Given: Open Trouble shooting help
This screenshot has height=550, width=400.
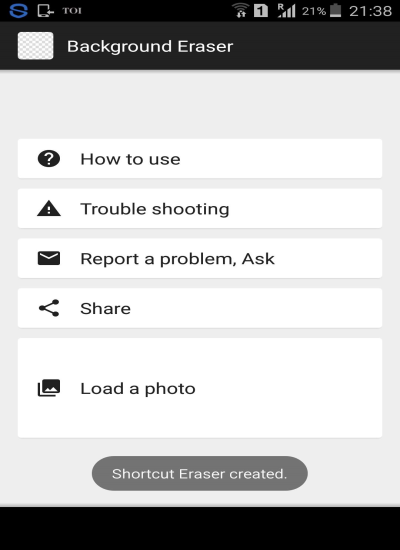Looking at the screenshot, I should [x=200, y=208].
